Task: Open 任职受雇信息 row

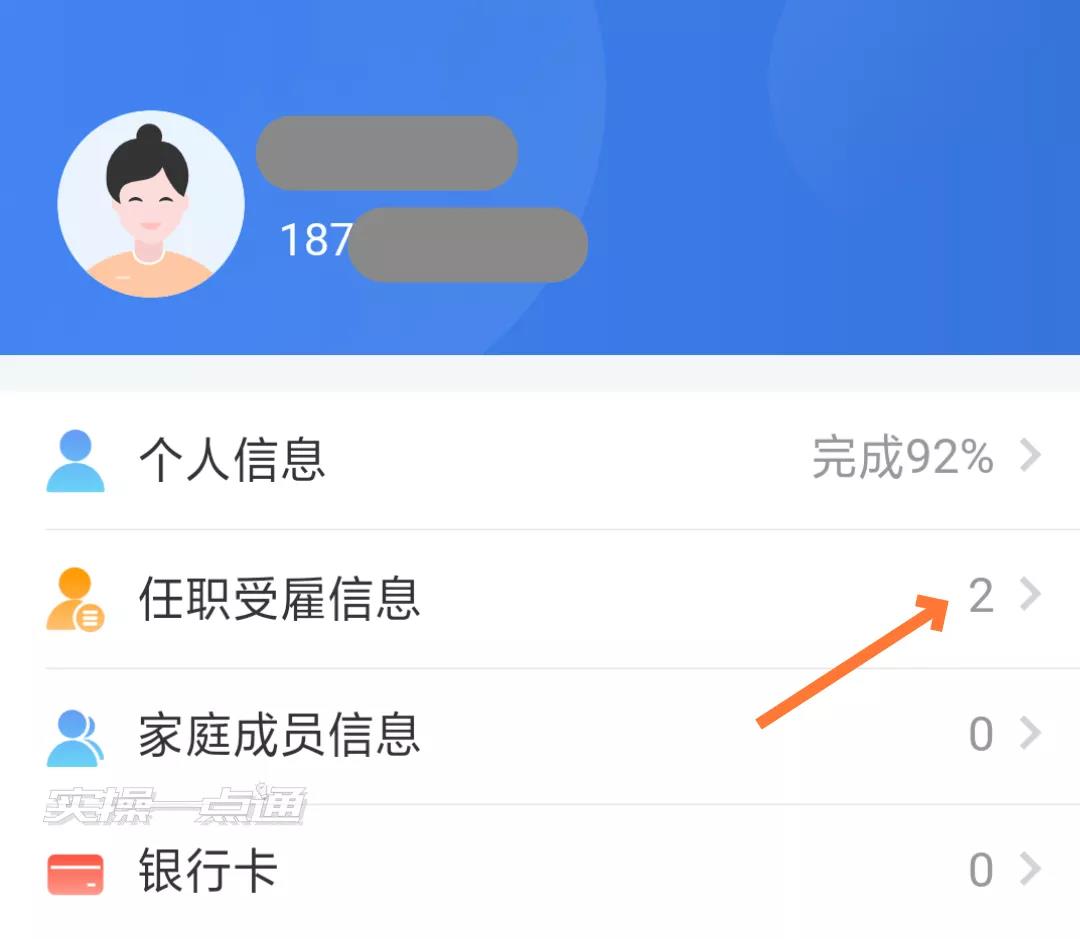Action: click(540, 597)
